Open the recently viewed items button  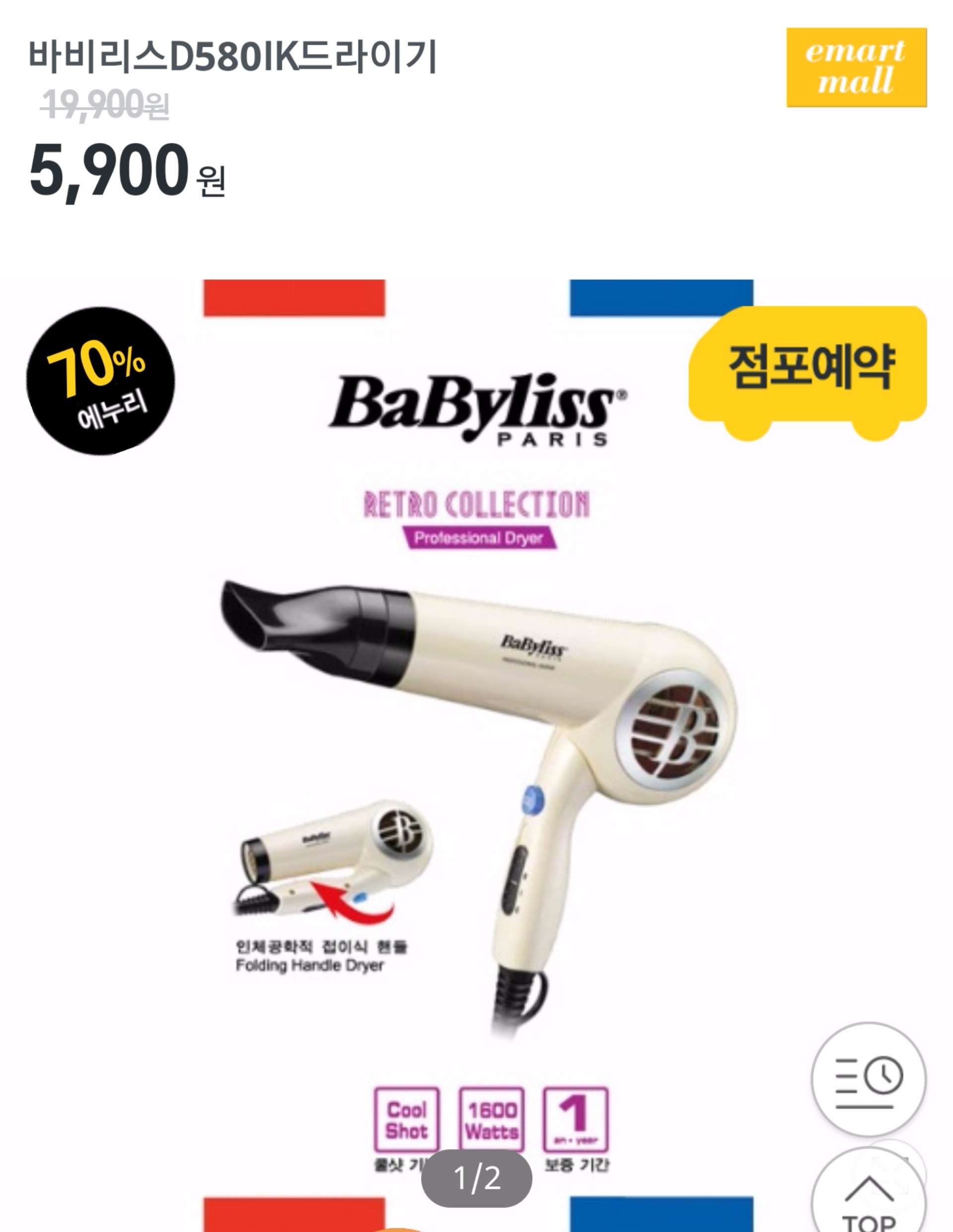(868, 1080)
